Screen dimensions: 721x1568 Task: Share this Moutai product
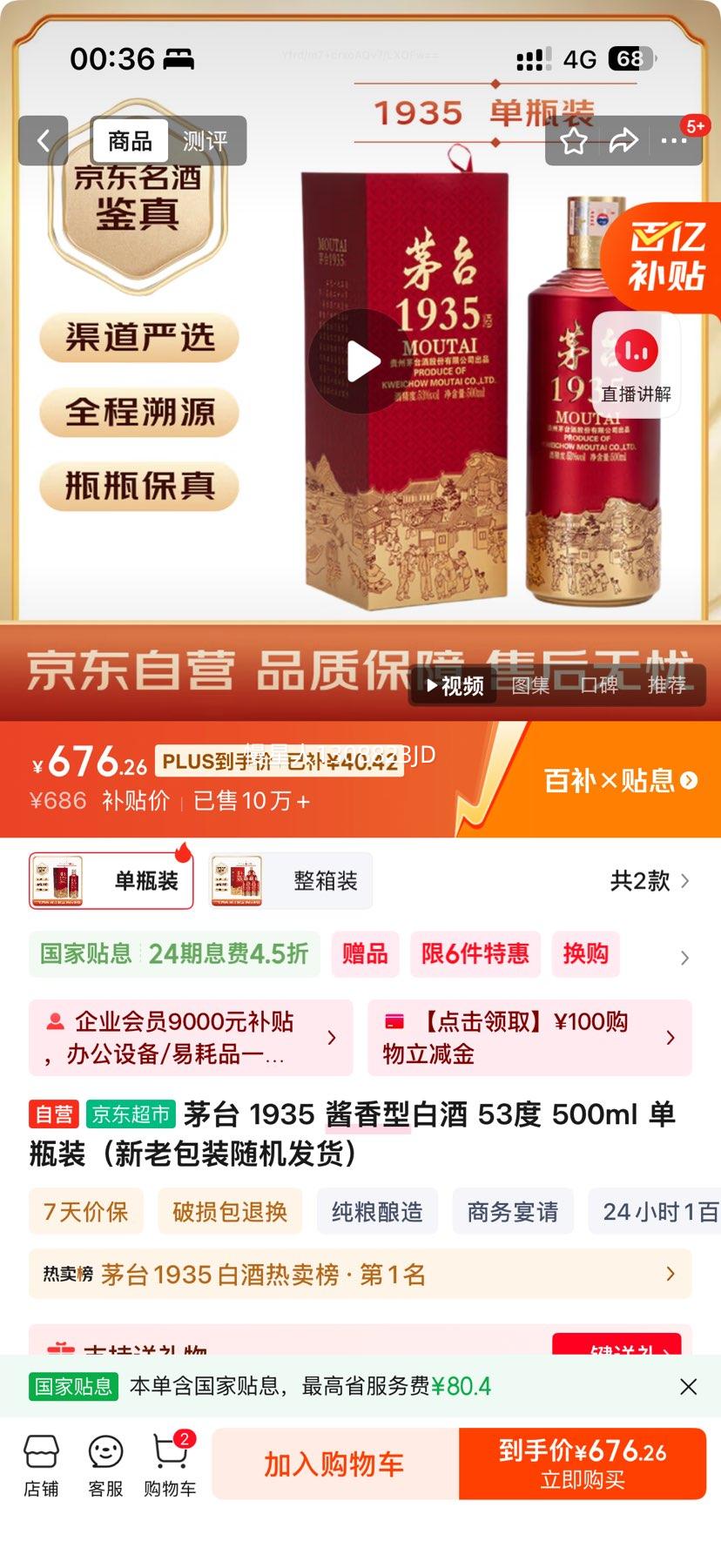tap(623, 140)
